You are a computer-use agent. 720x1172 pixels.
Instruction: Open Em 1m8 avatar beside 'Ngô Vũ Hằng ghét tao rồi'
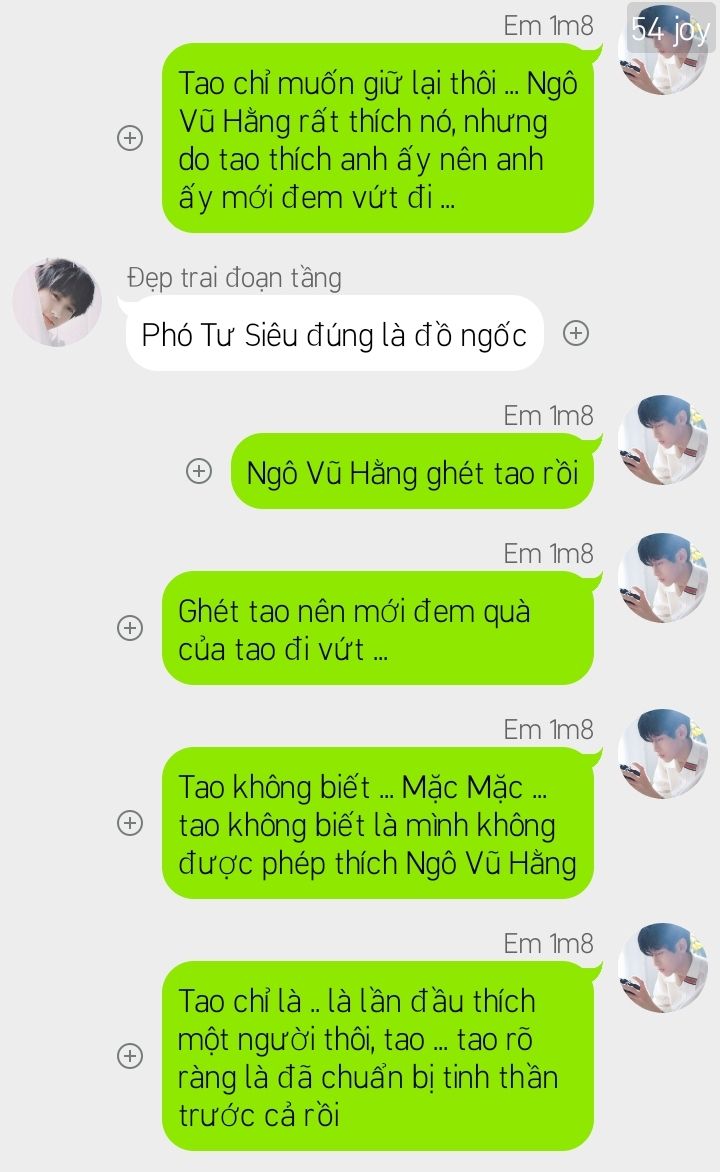[x=663, y=440]
